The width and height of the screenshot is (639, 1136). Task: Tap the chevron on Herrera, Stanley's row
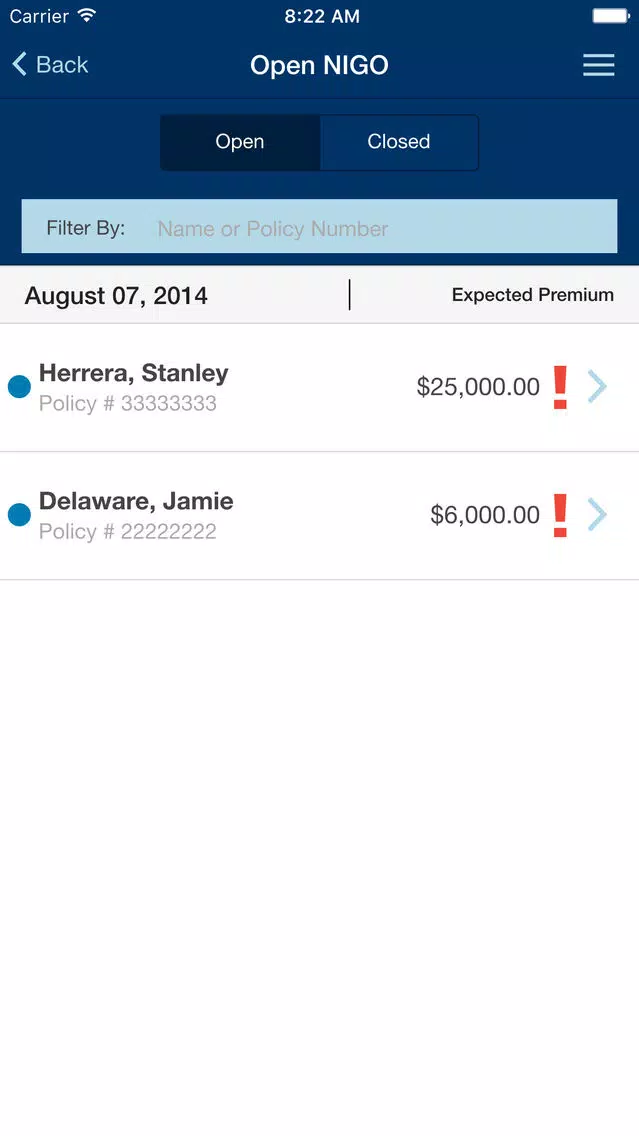[x=597, y=387]
